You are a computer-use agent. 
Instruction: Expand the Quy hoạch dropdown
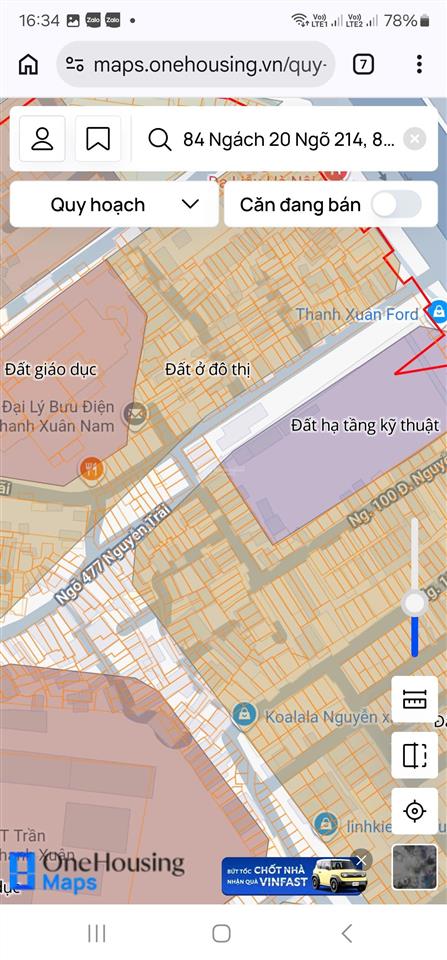115,204
